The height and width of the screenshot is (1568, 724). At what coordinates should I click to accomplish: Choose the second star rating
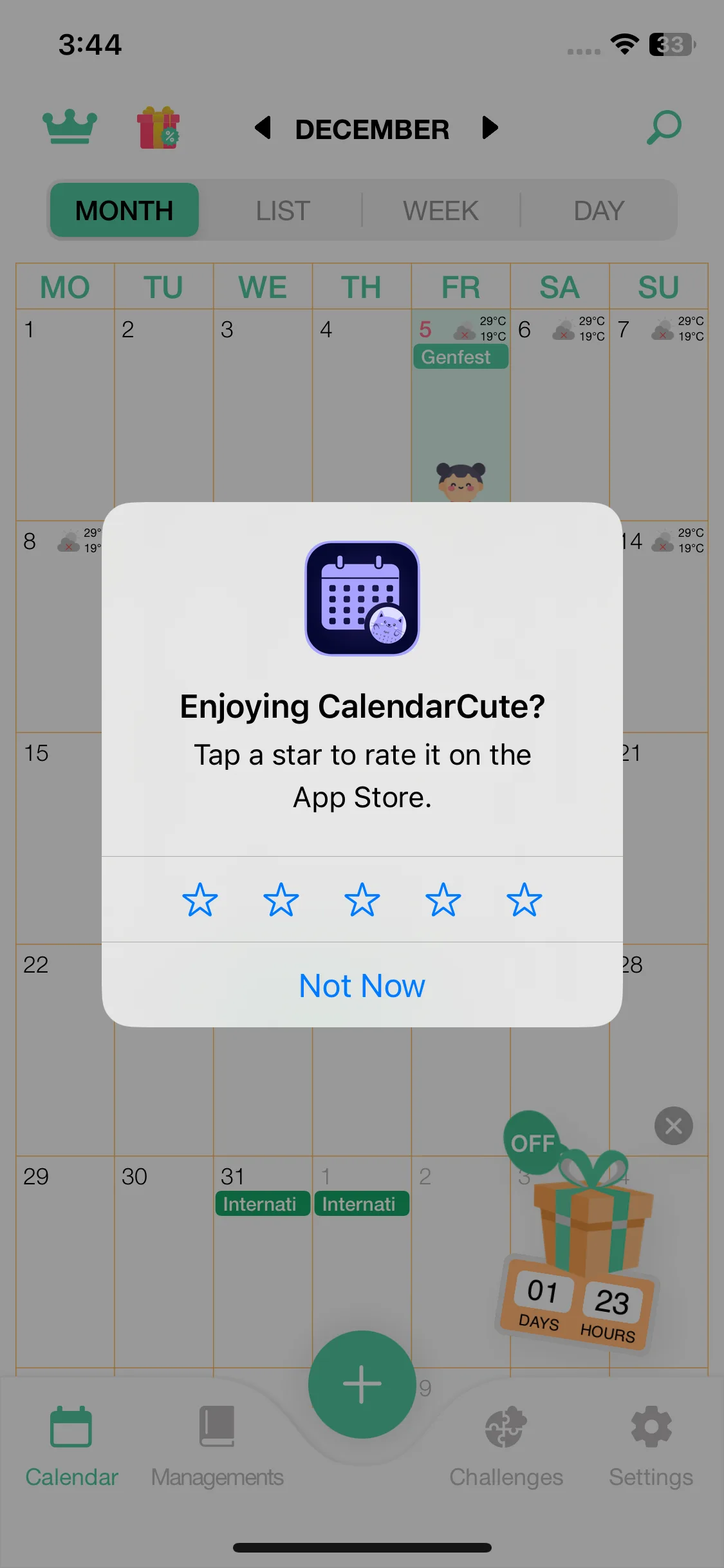pyautogui.click(x=281, y=899)
